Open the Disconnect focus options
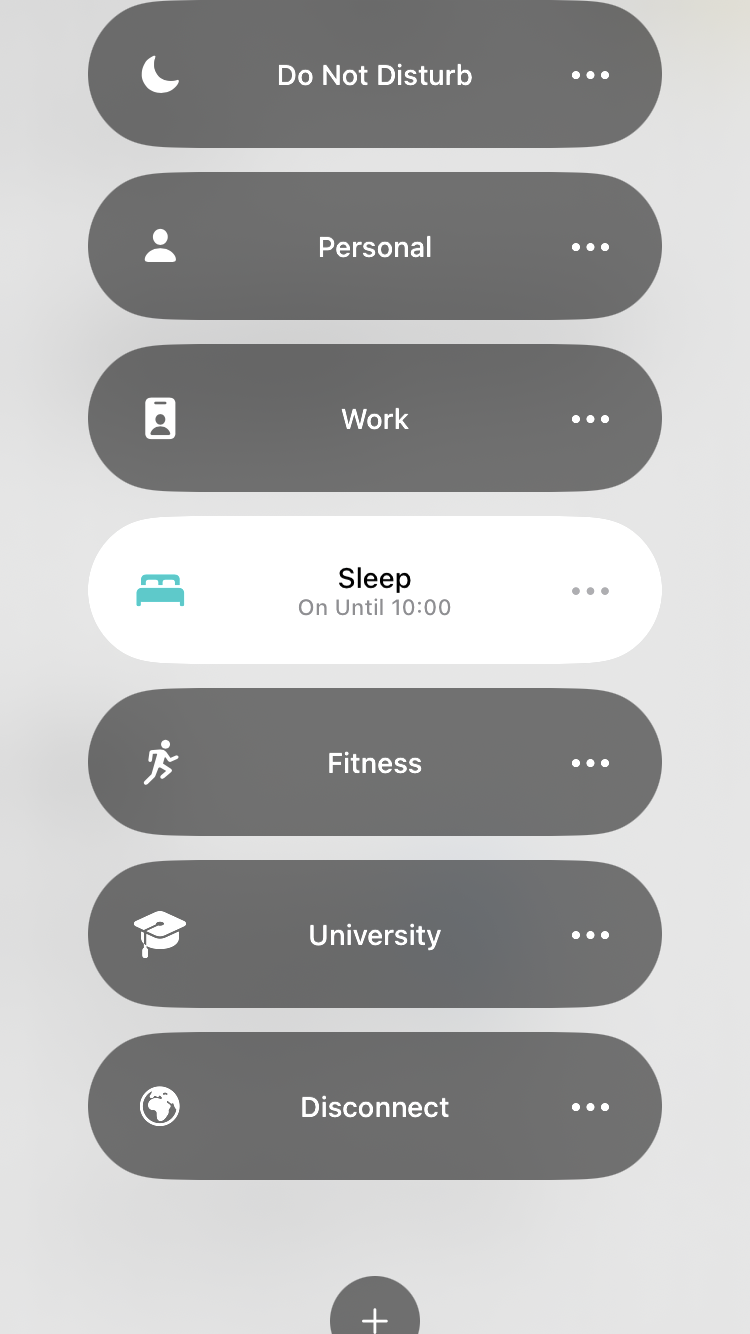Viewport: 750px width, 1334px height. pyautogui.click(x=590, y=1108)
